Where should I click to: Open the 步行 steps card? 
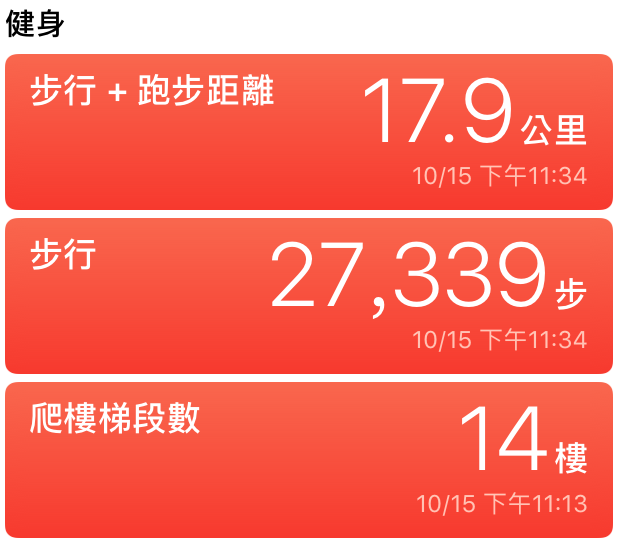tap(308, 295)
